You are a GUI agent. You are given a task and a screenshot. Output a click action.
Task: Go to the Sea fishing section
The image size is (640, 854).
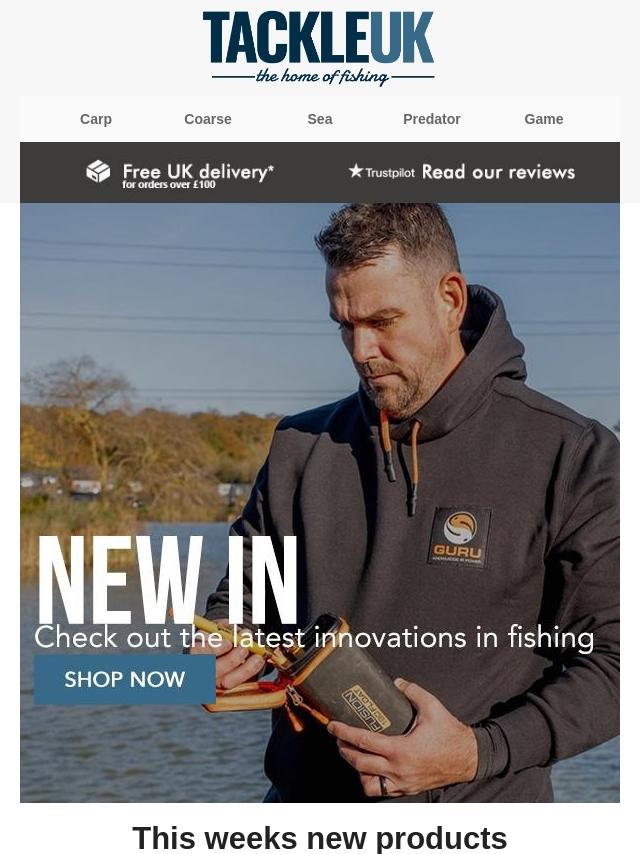320,119
